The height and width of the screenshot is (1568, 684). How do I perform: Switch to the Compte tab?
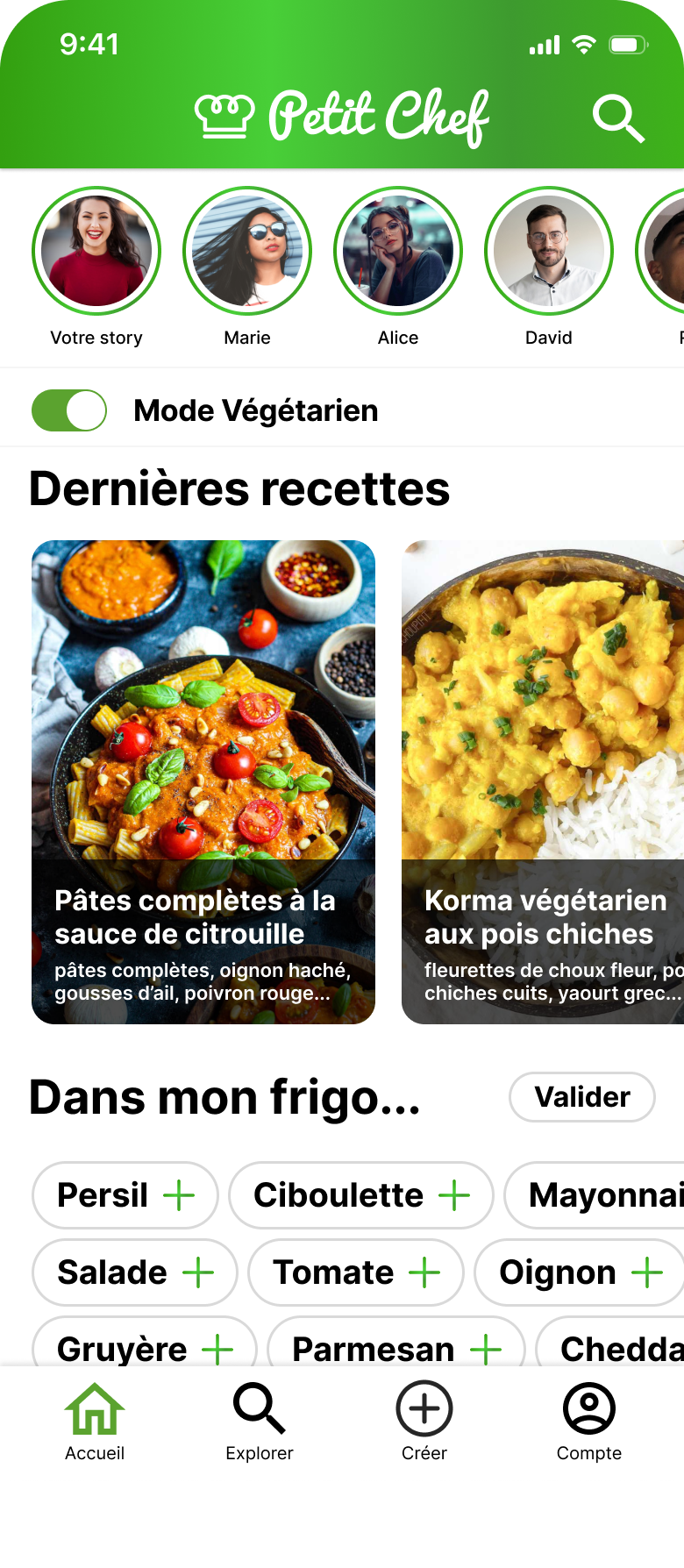click(589, 1422)
